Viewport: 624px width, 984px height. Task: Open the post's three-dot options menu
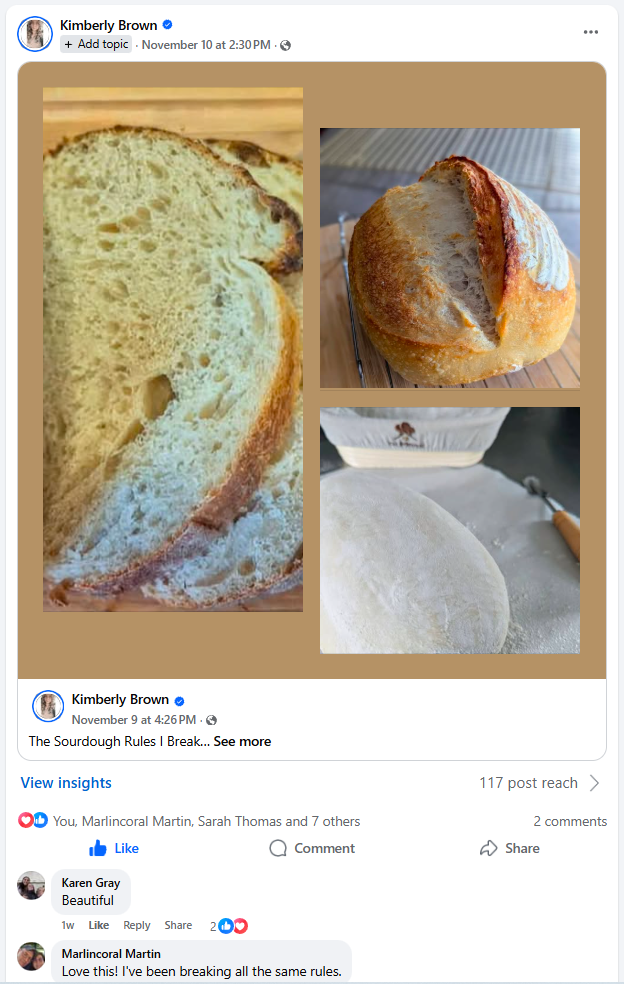(591, 32)
